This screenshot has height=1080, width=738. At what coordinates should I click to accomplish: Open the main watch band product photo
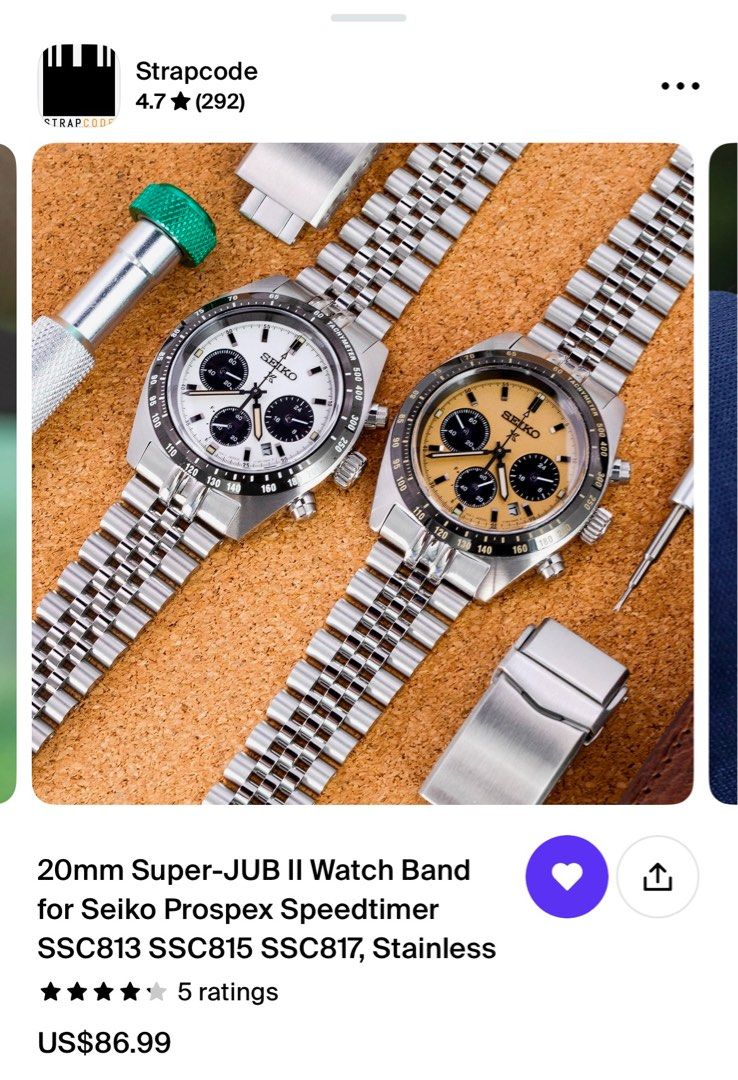pyautogui.click(x=362, y=473)
